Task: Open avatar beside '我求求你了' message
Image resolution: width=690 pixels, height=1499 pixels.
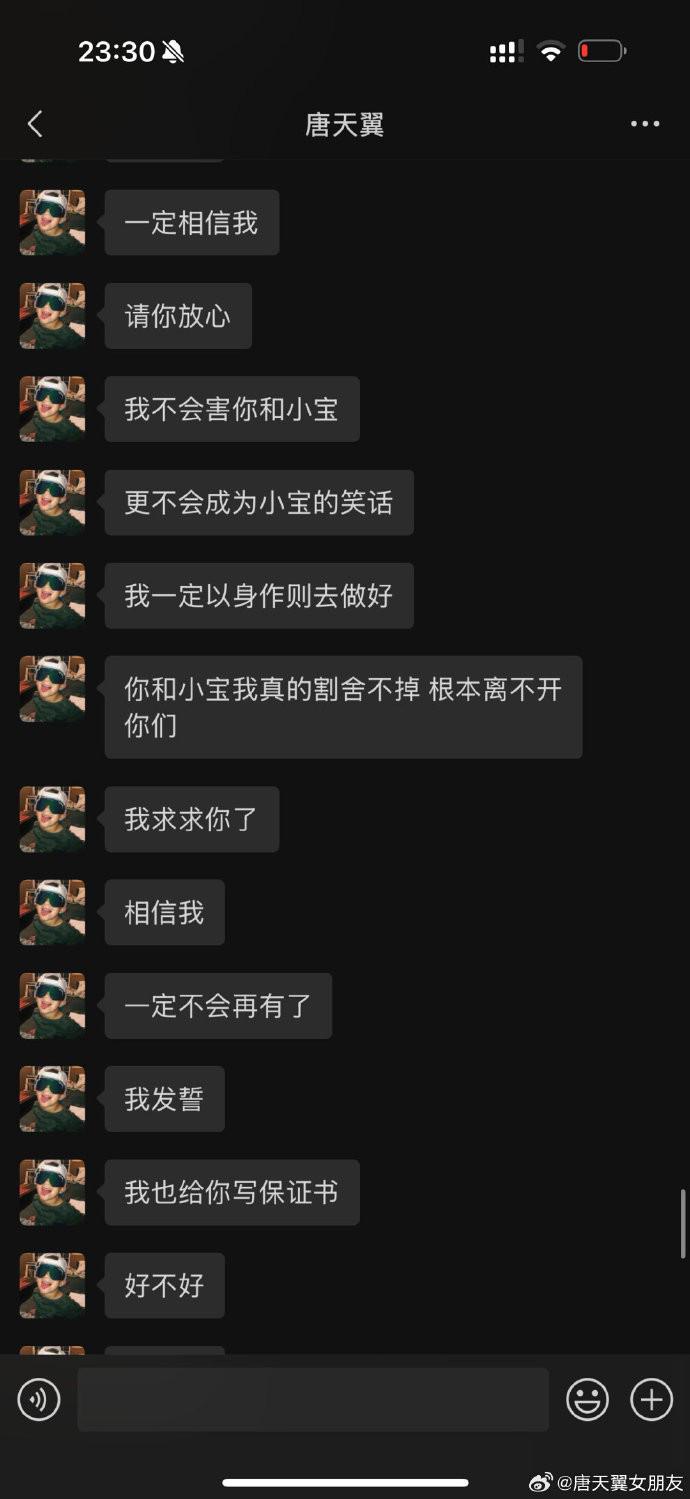Action: tap(52, 819)
